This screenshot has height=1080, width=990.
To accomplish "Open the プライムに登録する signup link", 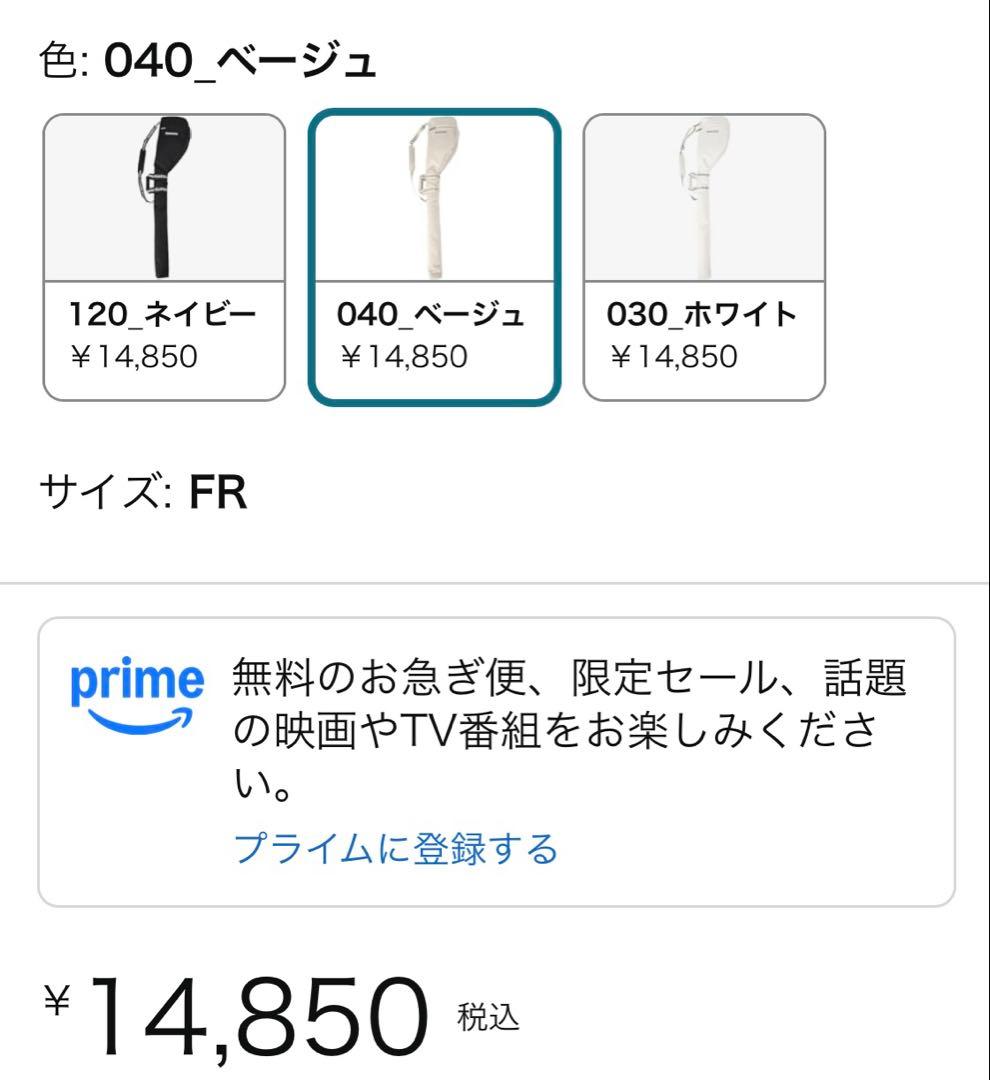I will coord(397,848).
